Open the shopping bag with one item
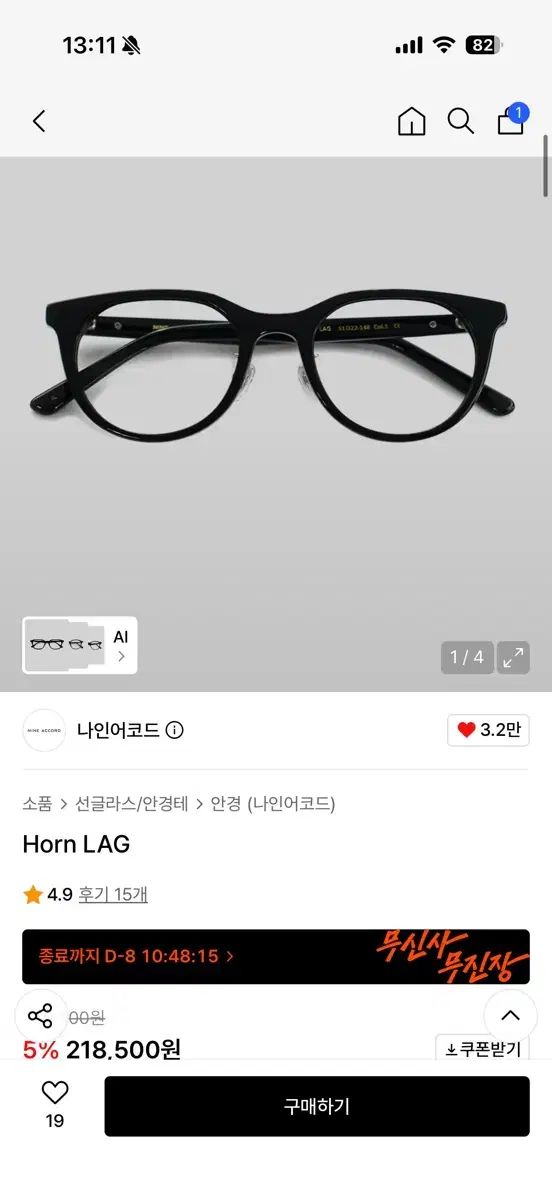Image resolution: width=552 pixels, height=1200 pixels. point(511,119)
